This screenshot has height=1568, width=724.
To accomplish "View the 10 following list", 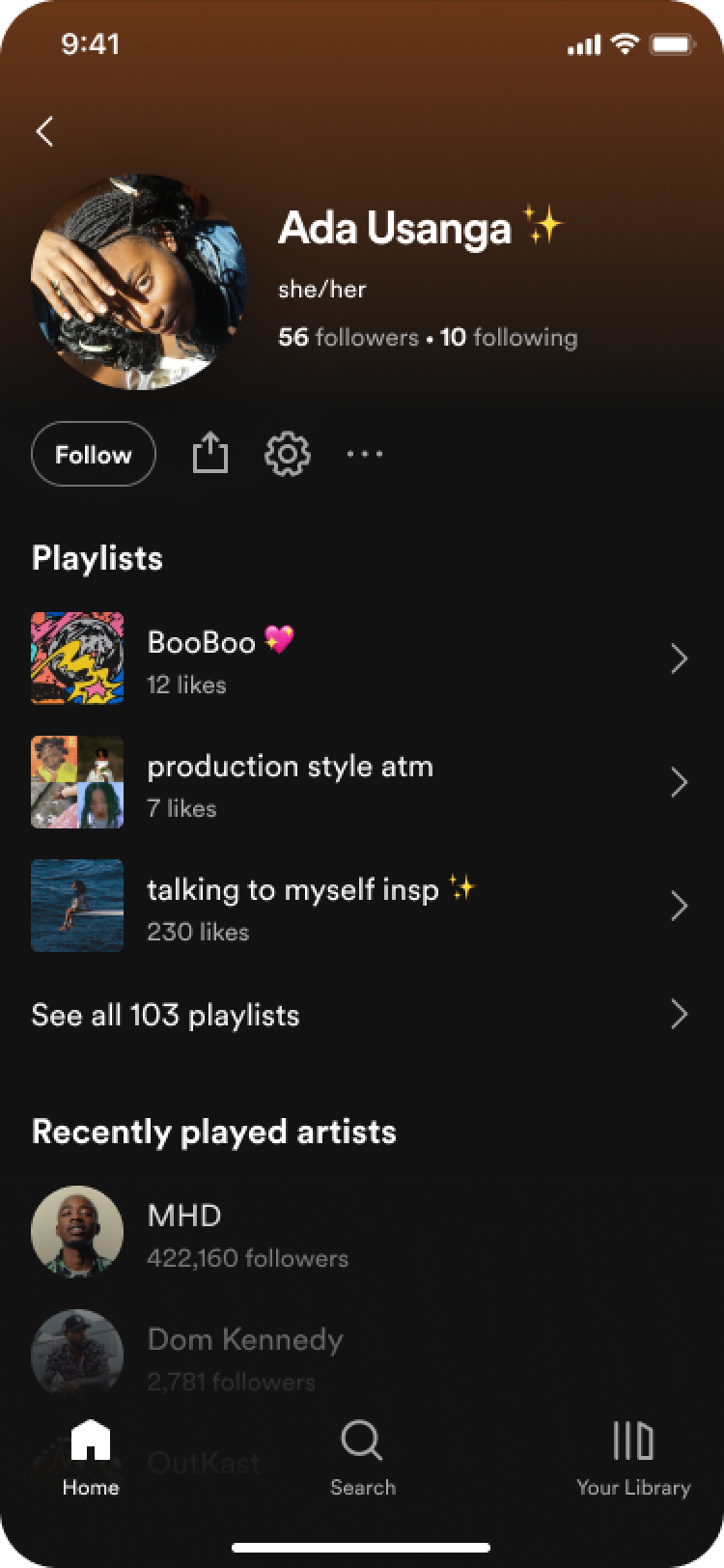I will click(510, 338).
